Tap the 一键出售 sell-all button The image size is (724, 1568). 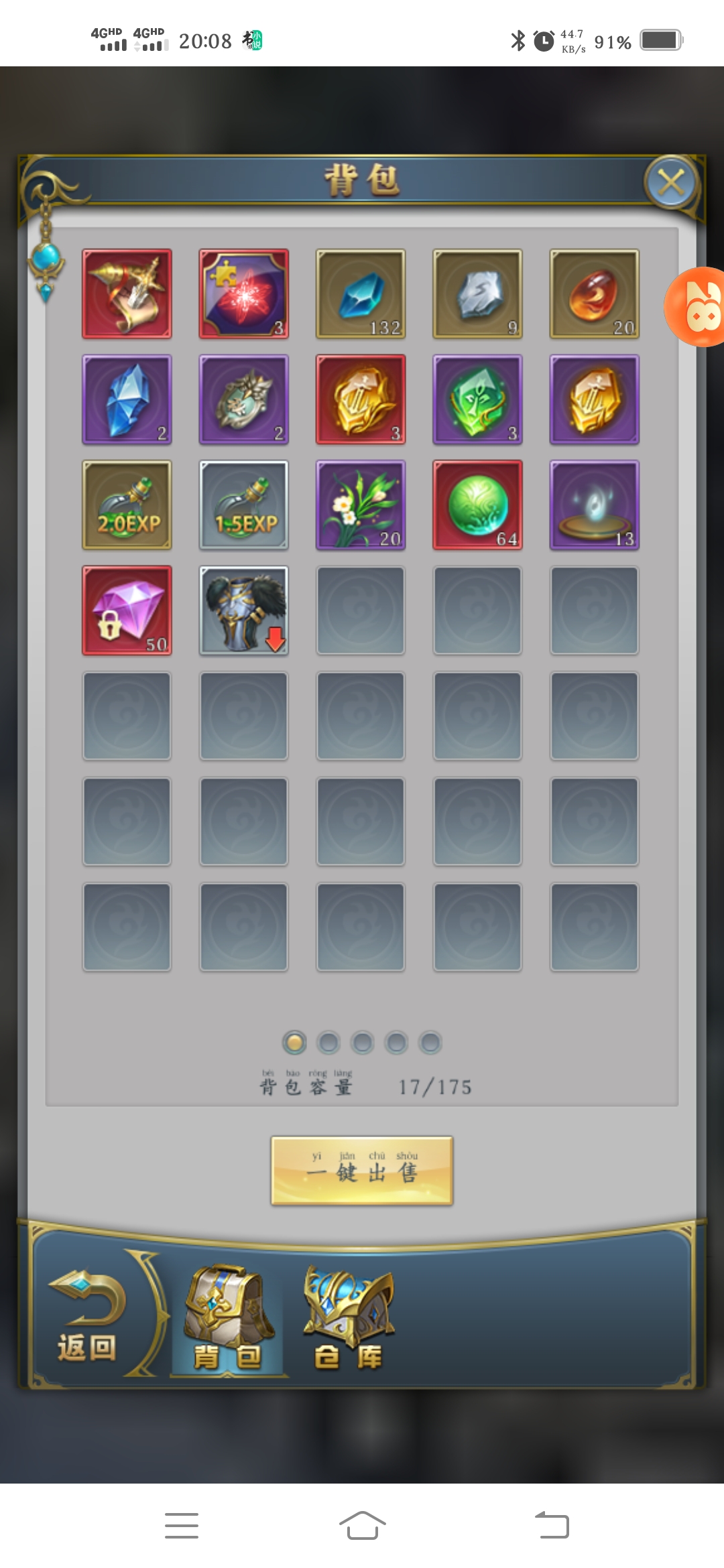point(362,1170)
